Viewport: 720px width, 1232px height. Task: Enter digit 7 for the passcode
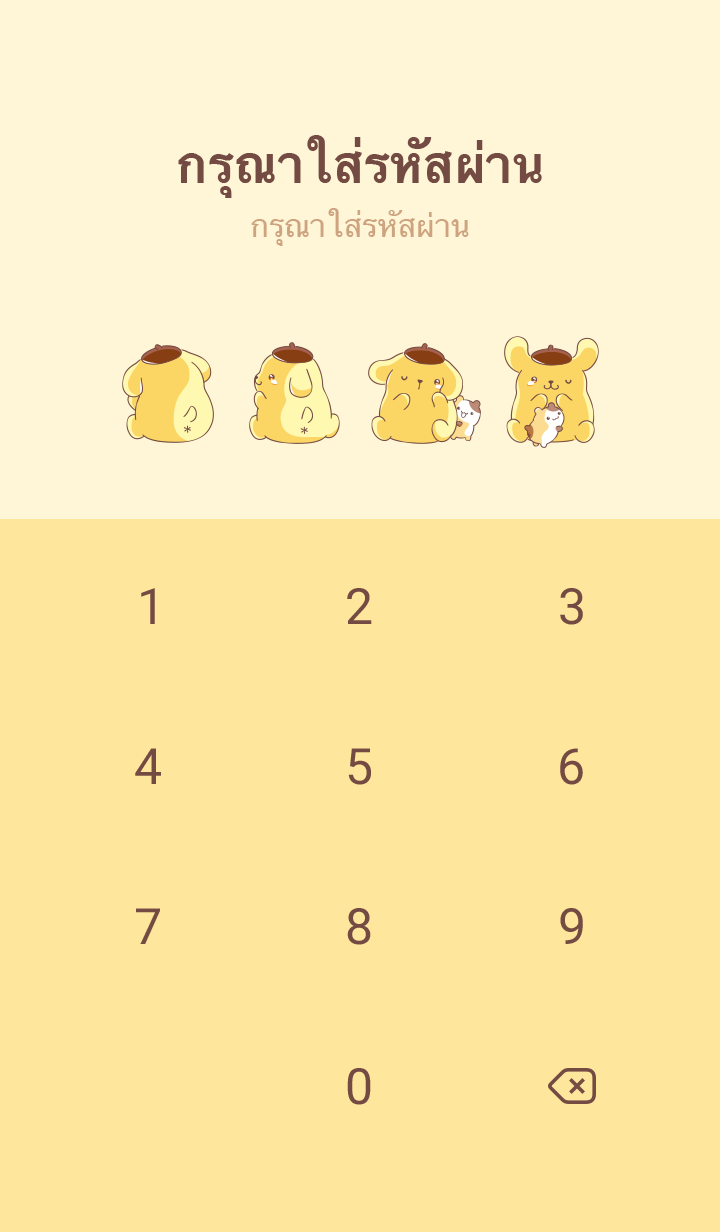pyautogui.click(x=148, y=927)
